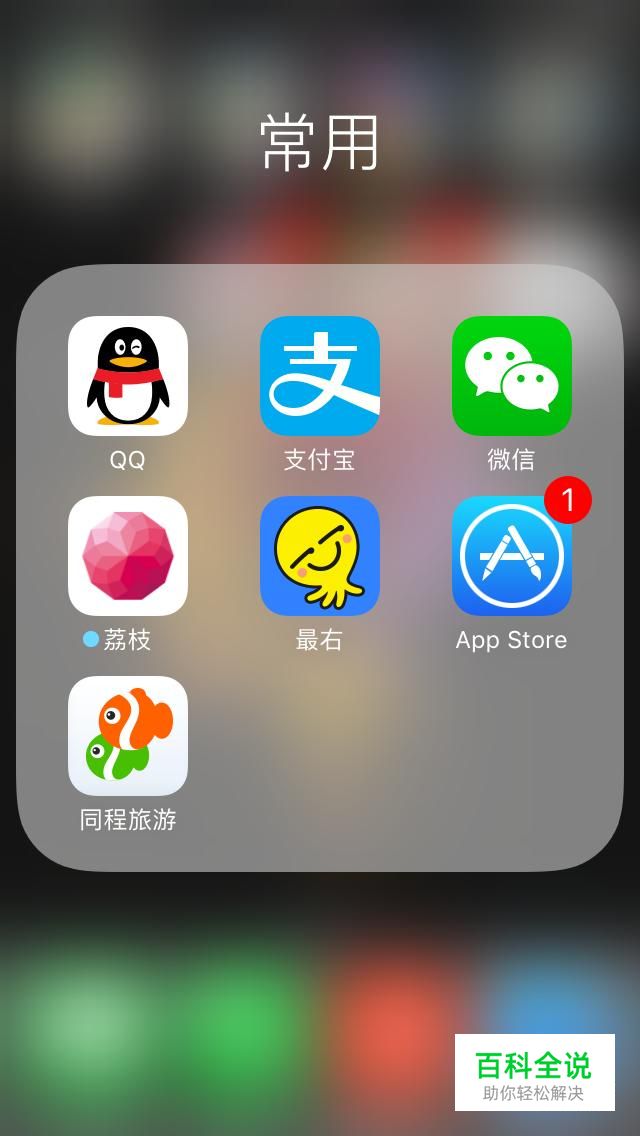The height and width of the screenshot is (1136, 640).
Task: Launch the 荔枝 app
Action: coord(128,556)
